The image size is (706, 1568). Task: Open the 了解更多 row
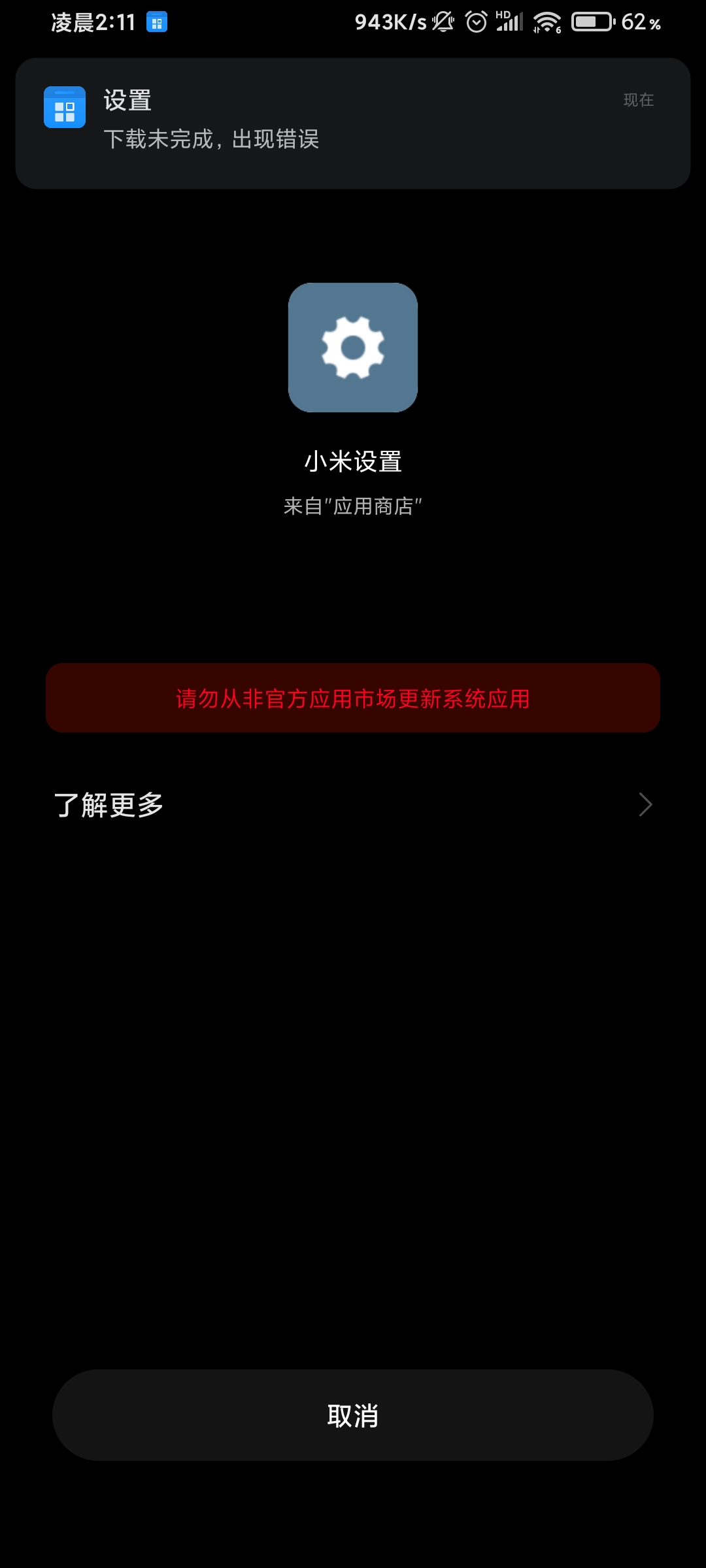tap(353, 805)
